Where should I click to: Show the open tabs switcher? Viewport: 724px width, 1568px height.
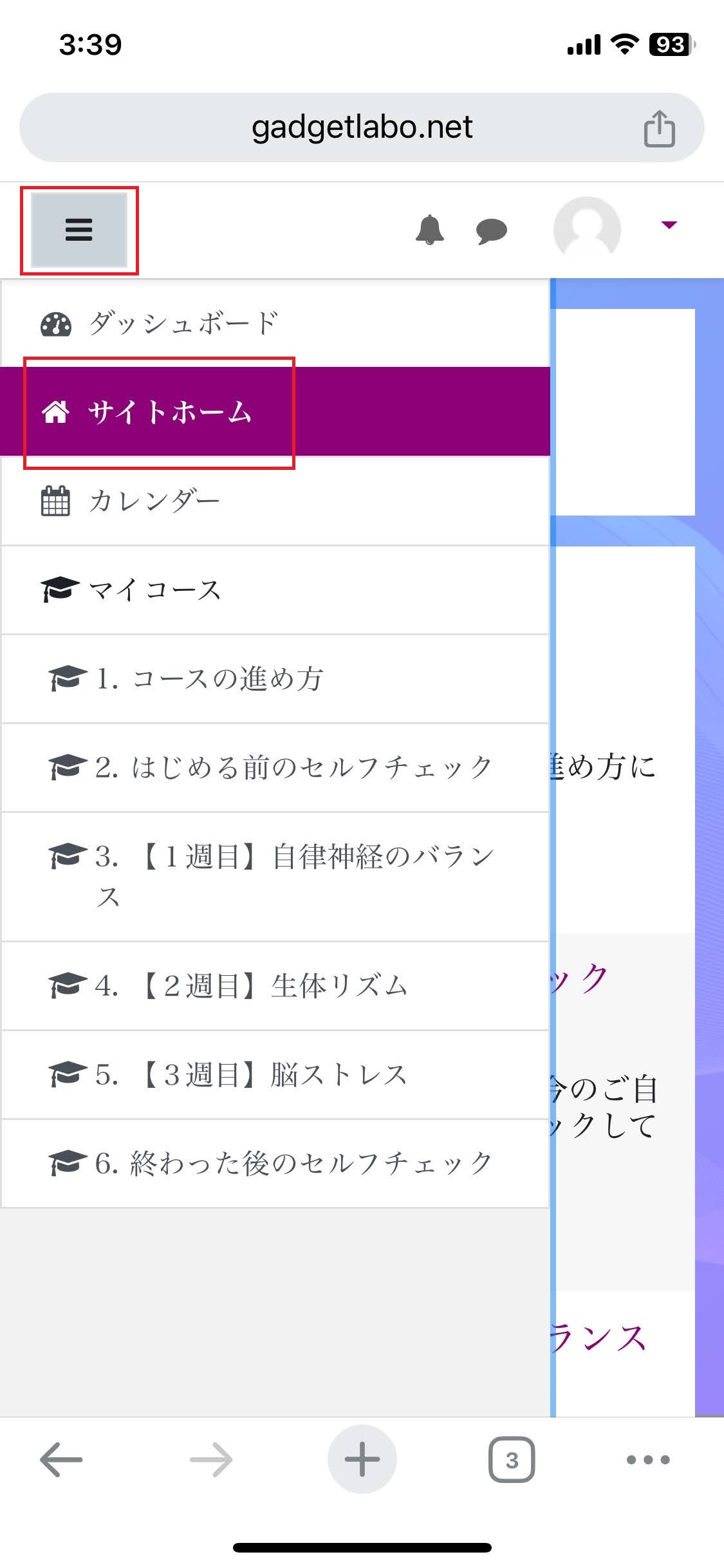click(512, 1460)
